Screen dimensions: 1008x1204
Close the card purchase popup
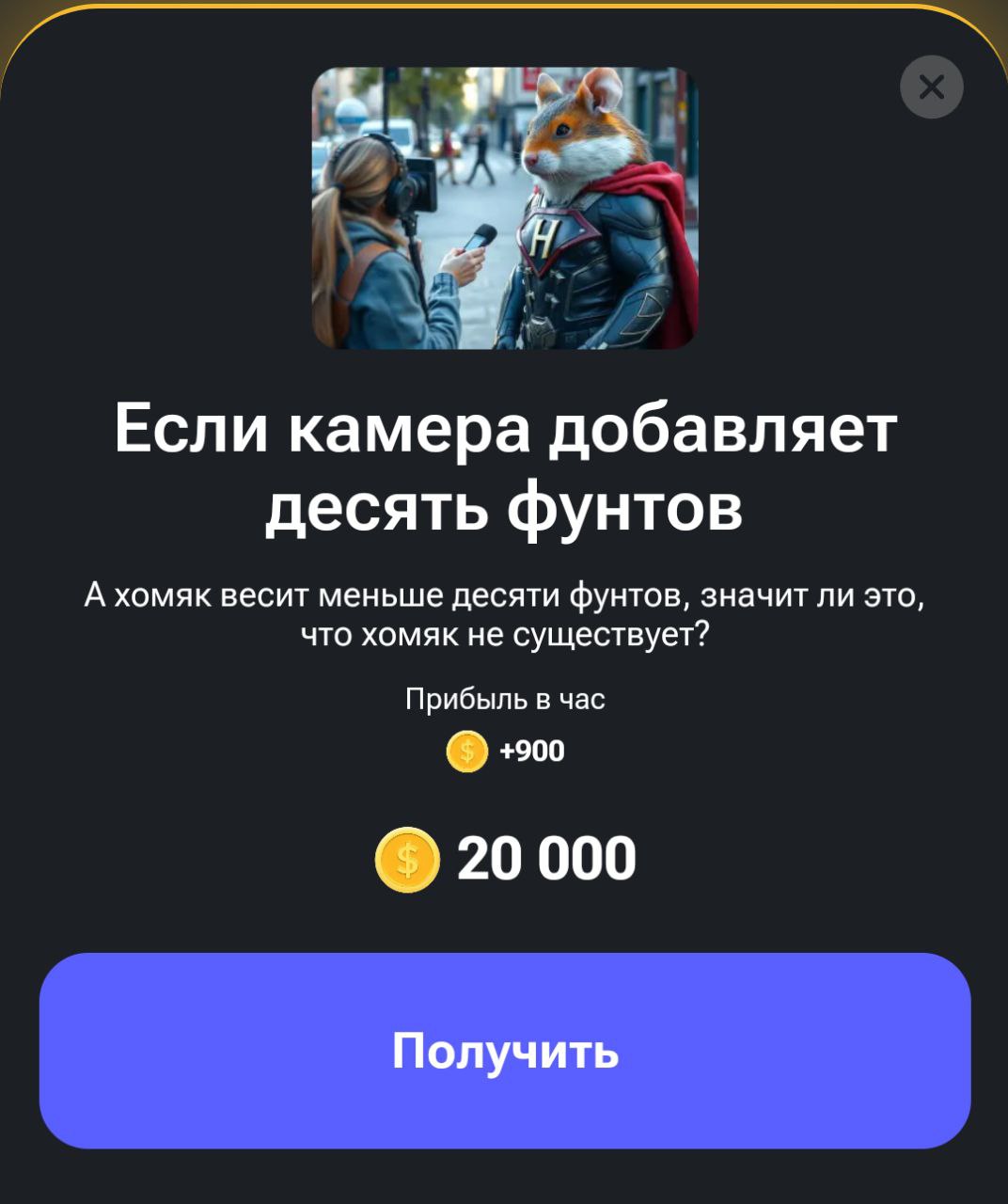(931, 87)
